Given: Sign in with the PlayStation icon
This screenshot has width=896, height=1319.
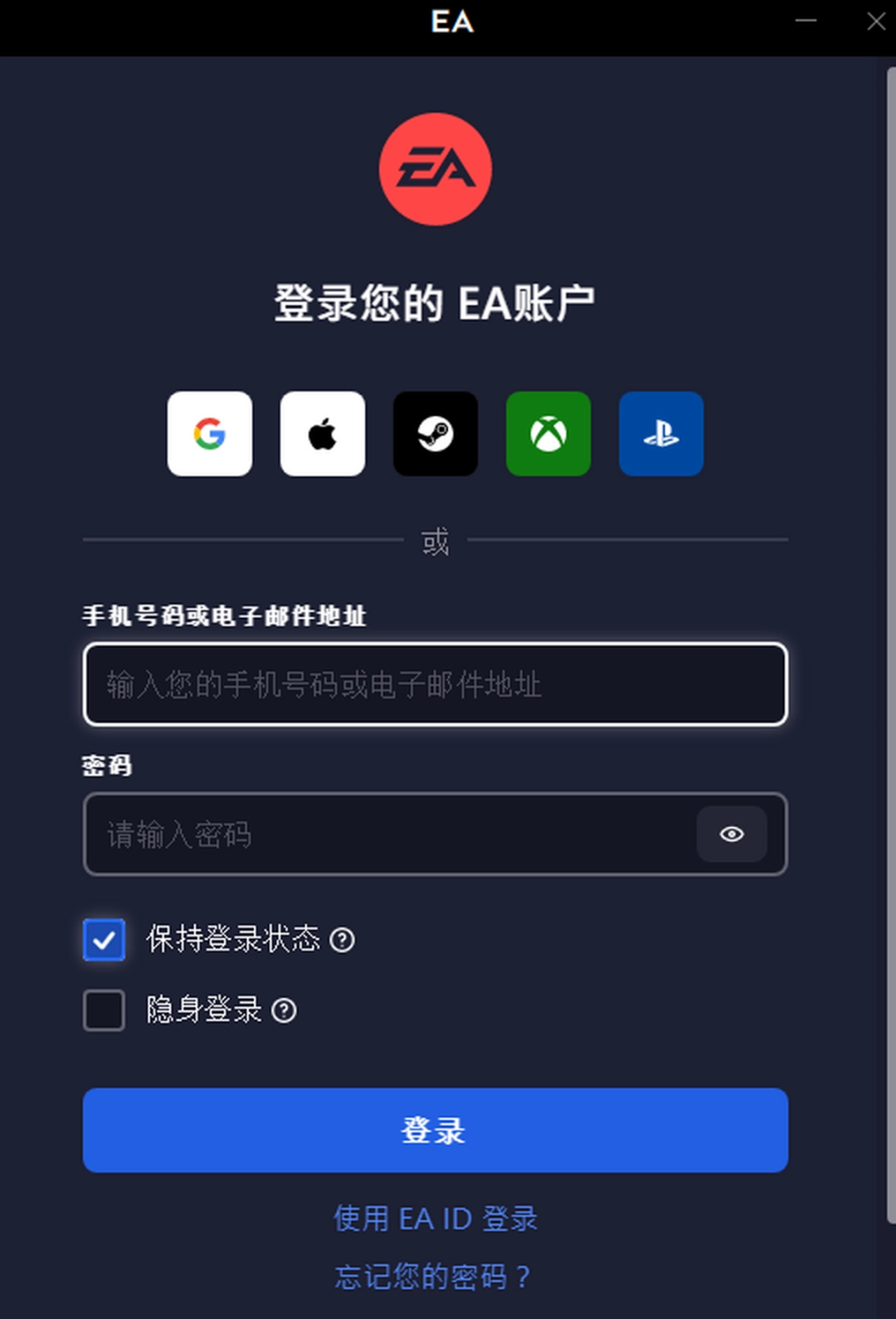Looking at the screenshot, I should [x=660, y=434].
